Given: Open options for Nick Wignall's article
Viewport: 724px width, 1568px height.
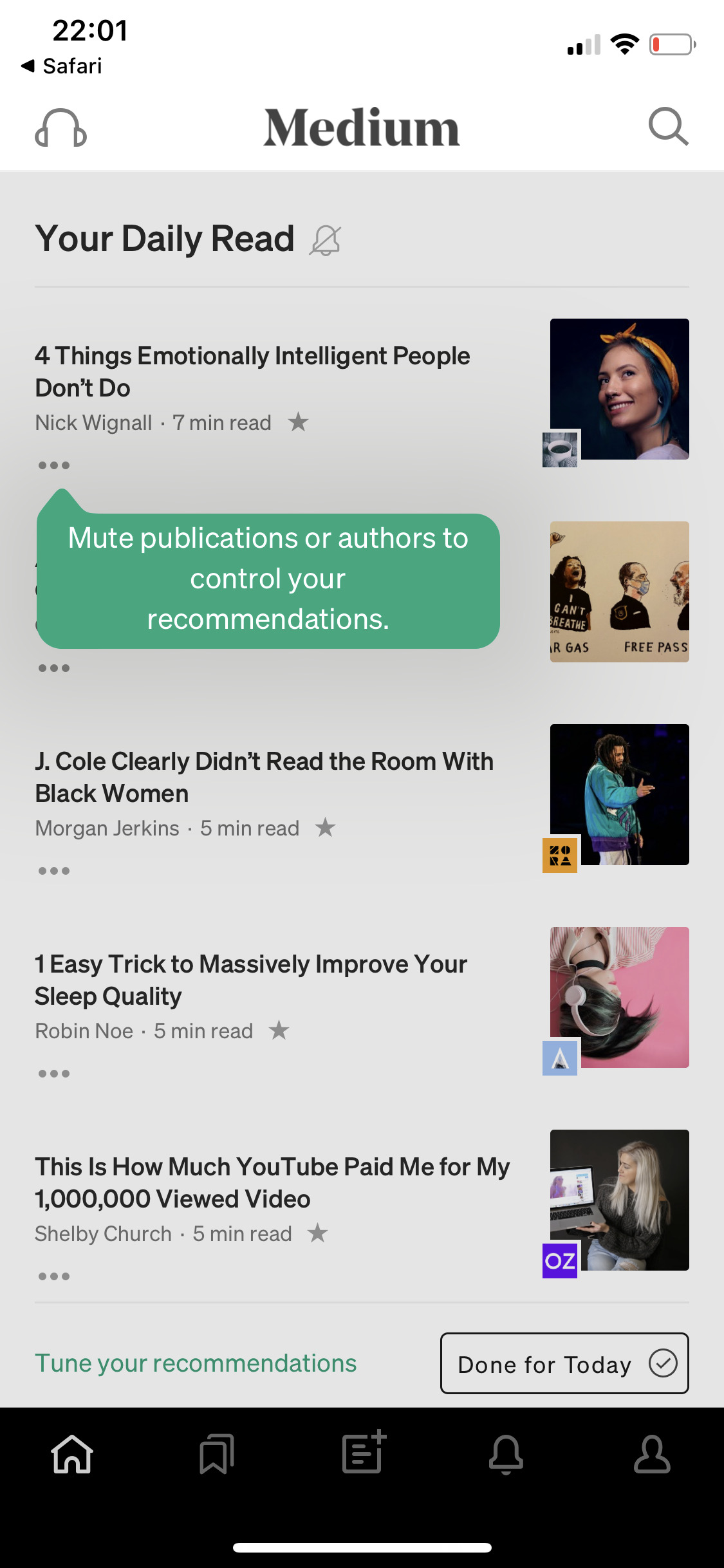Looking at the screenshot, I should (x=53, y=465).
